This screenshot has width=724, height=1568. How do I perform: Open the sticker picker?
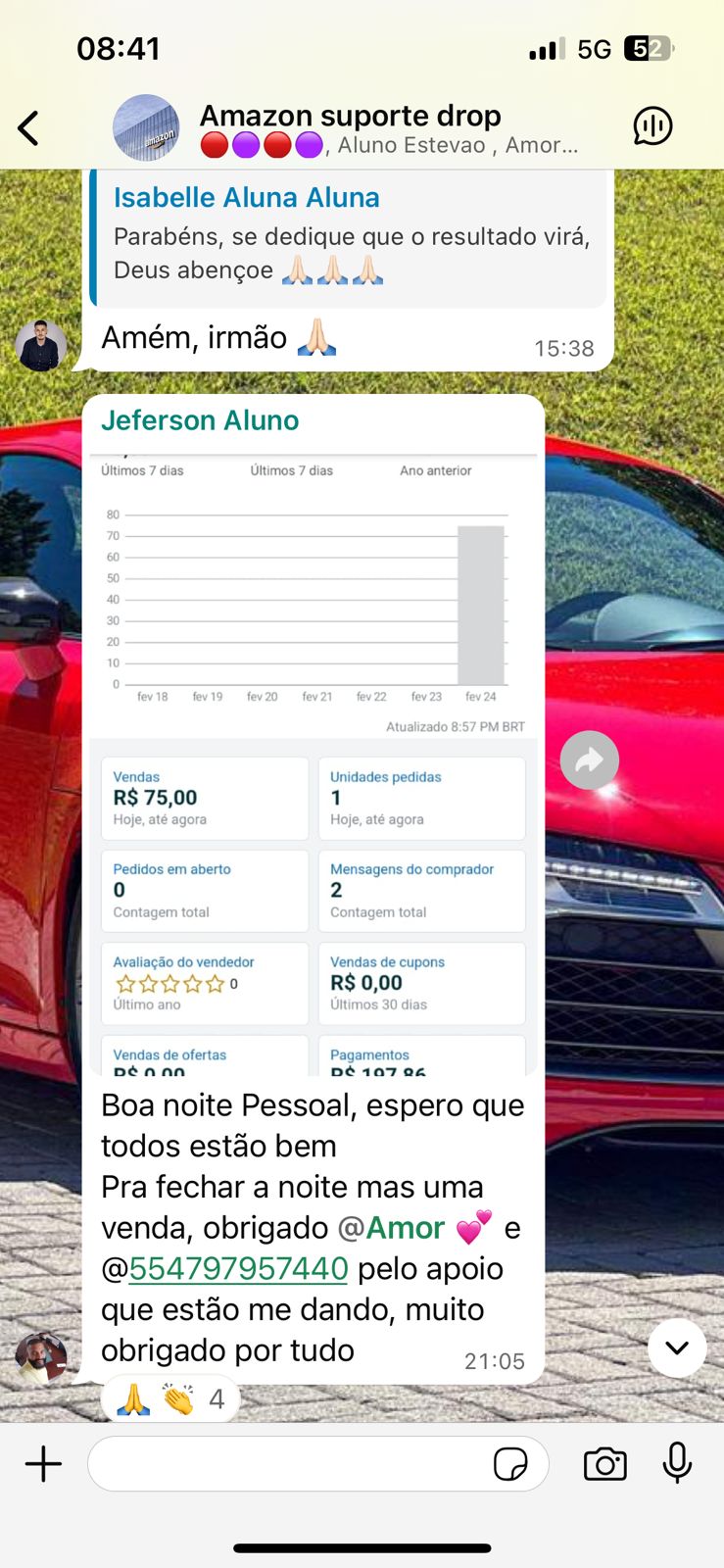(510, 1464)
